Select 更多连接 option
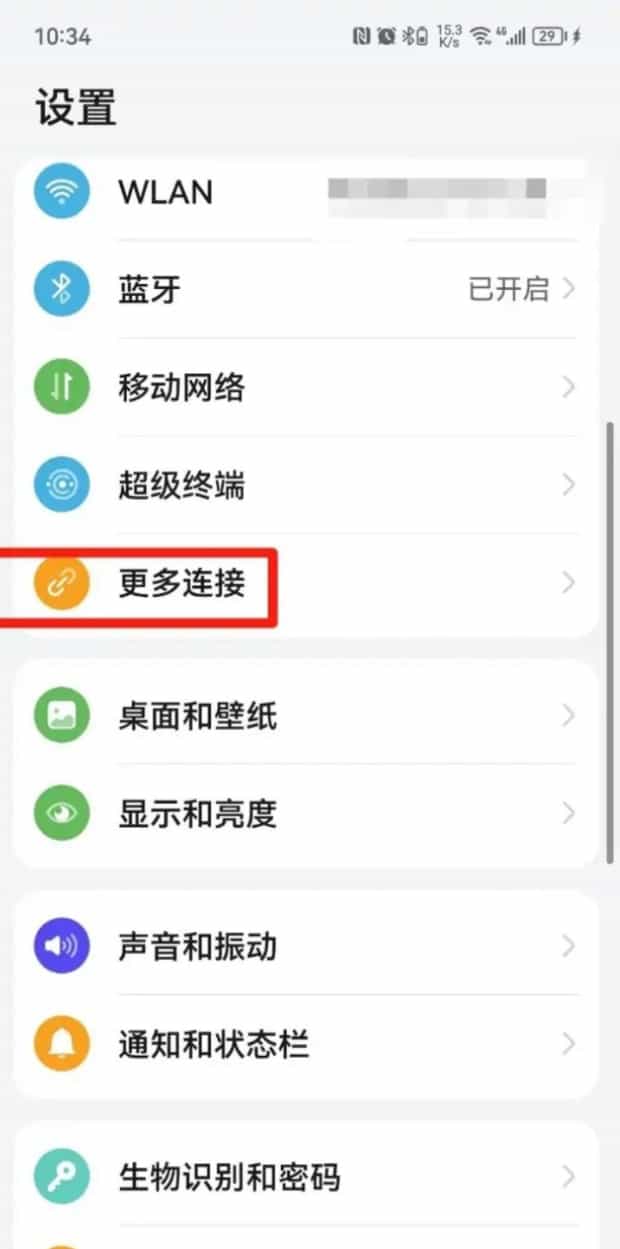This screenshot has width=620, height=1249. click(x=306, y=583)
